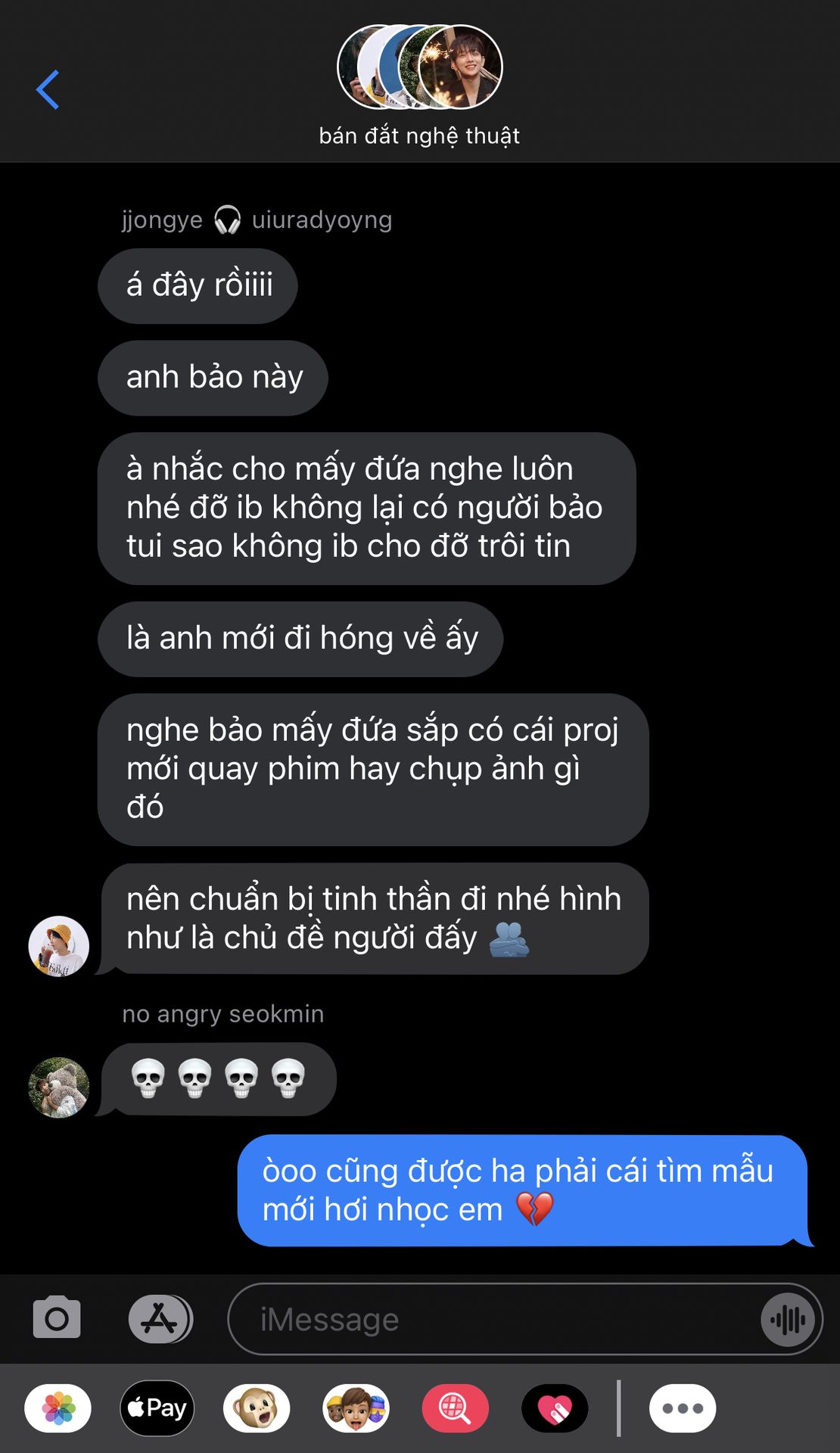Open Digital Touch heart app

click(x=555, y=1408)
